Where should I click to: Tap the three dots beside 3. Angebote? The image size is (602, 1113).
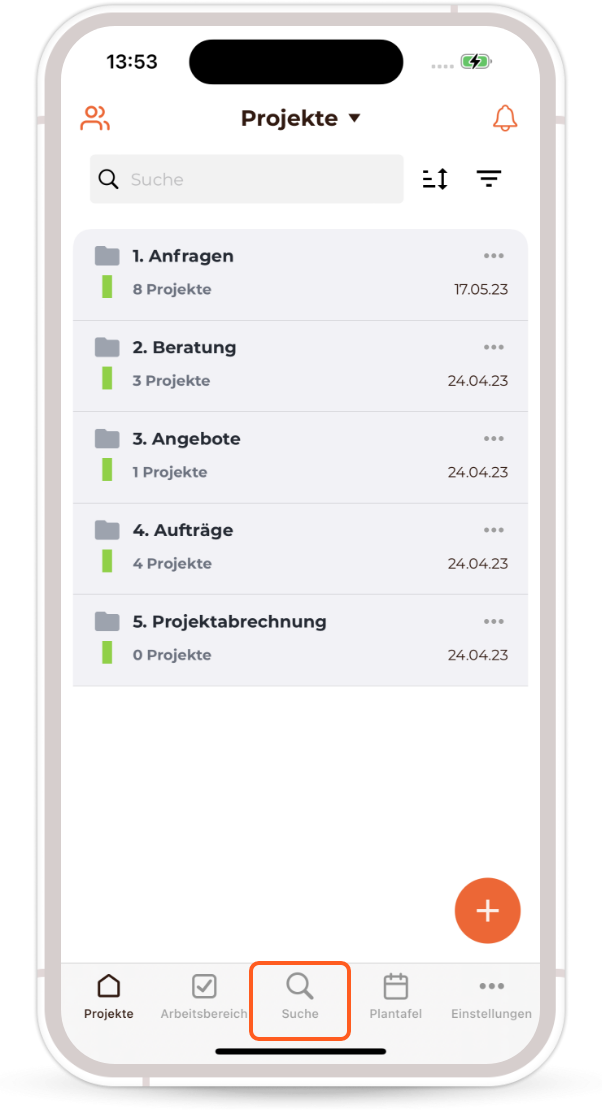(x=494, y=439)
